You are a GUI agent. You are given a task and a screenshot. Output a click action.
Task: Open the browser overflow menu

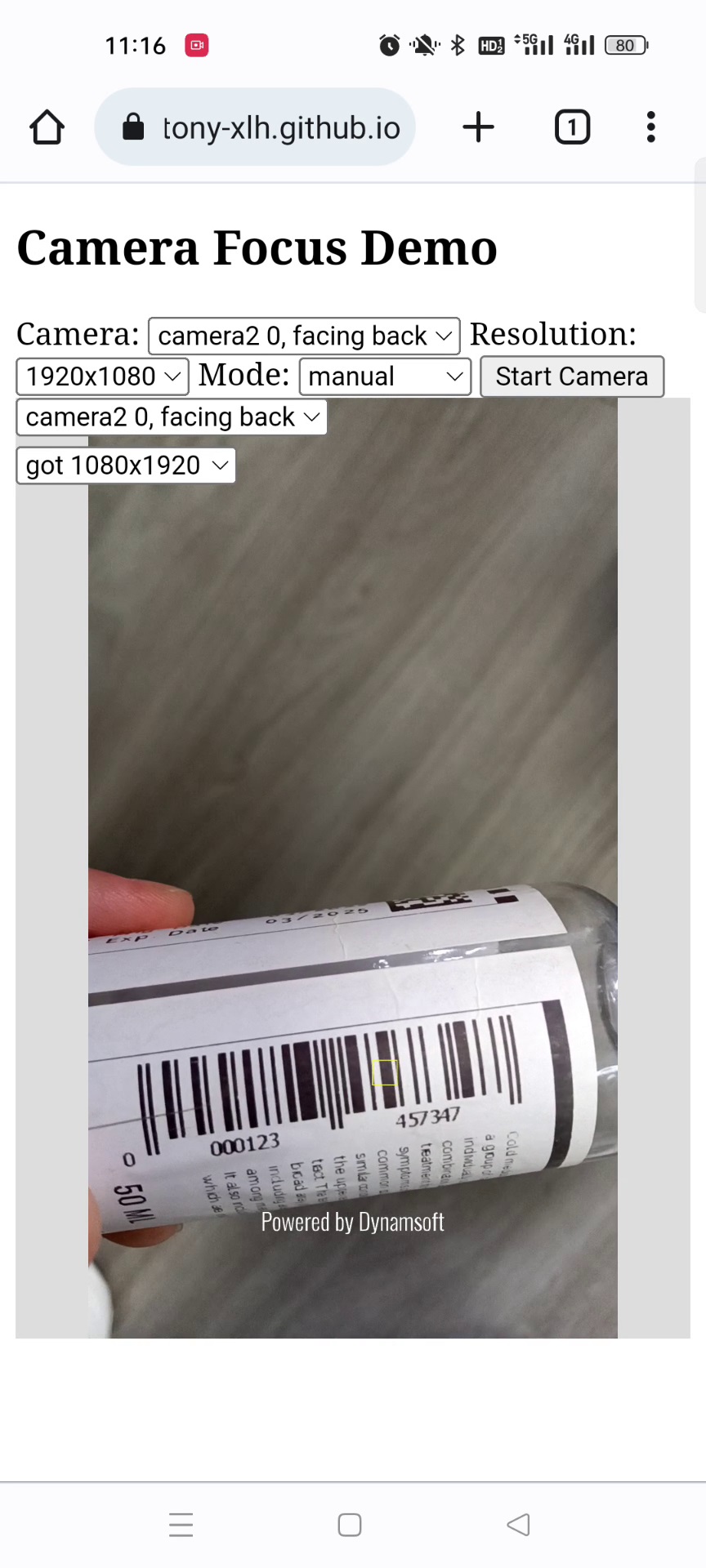click(x=650, y=127)
